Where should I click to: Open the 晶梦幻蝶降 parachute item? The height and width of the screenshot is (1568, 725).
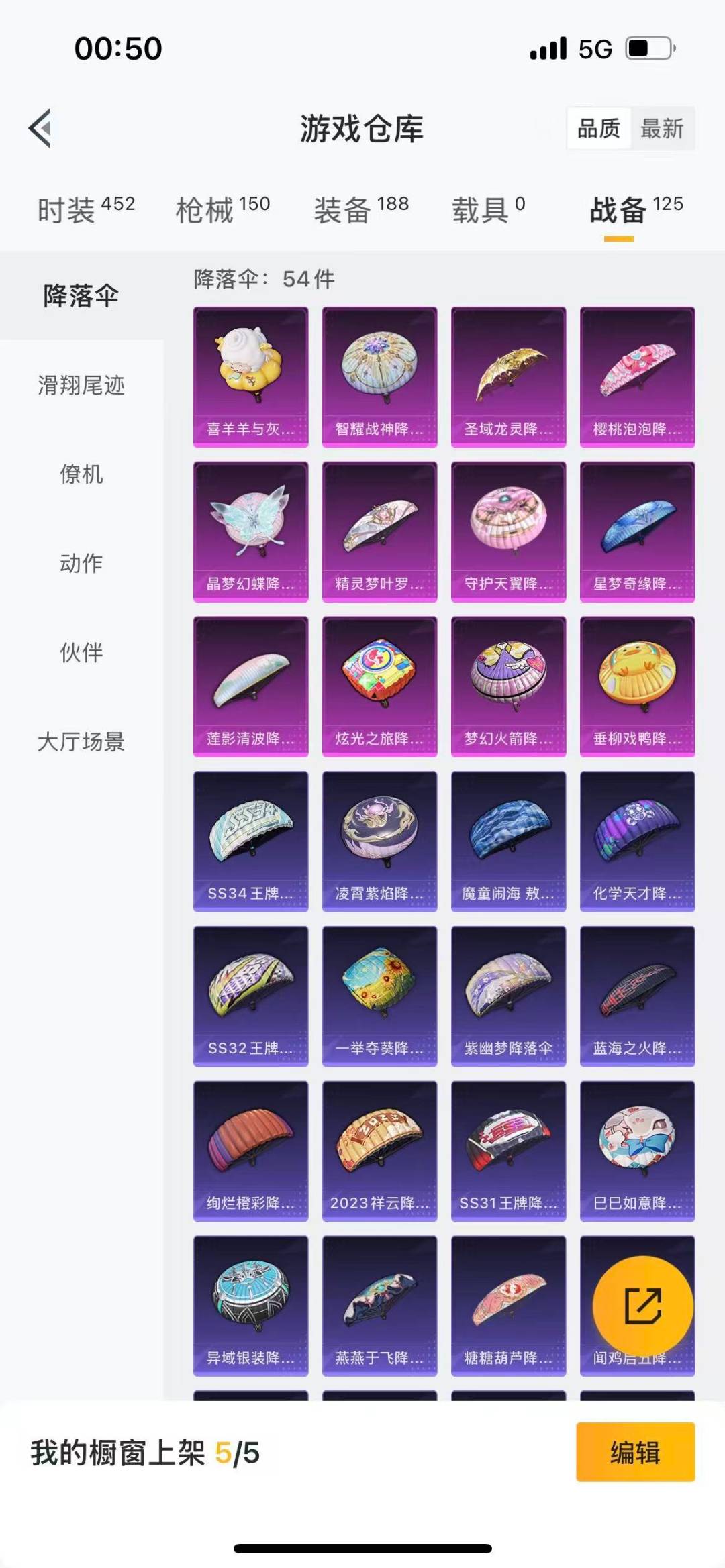coord(251,531)
